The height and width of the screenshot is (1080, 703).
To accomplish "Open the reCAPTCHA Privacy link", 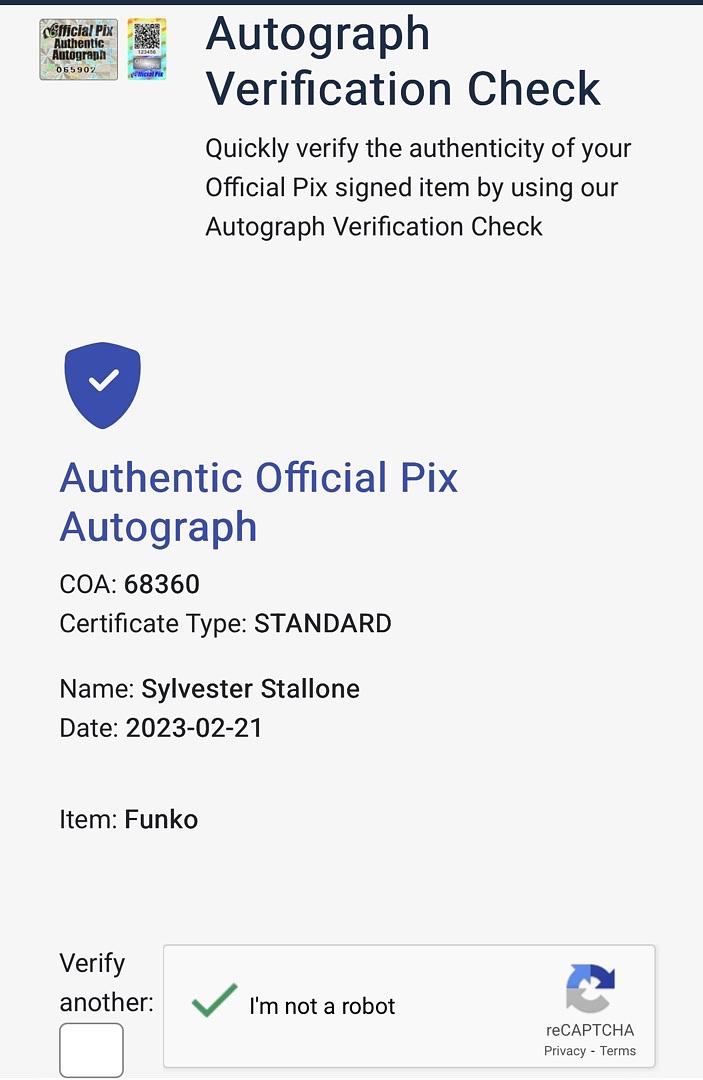I will 565,1051.
